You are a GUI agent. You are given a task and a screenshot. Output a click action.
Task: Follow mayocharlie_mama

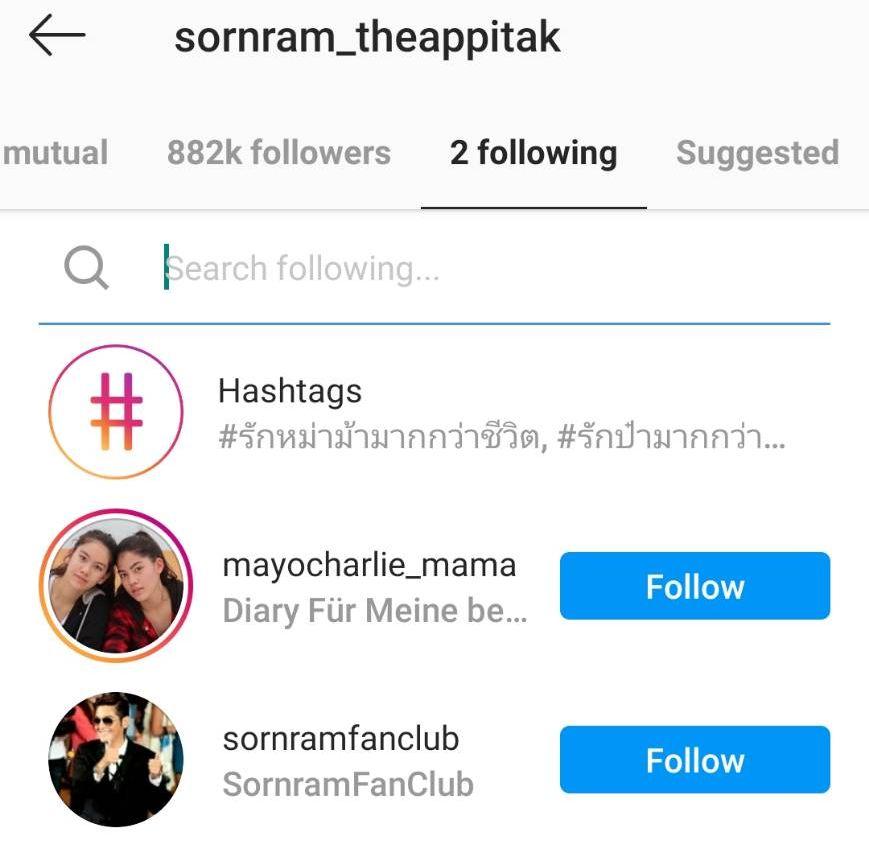click(694, 586)
